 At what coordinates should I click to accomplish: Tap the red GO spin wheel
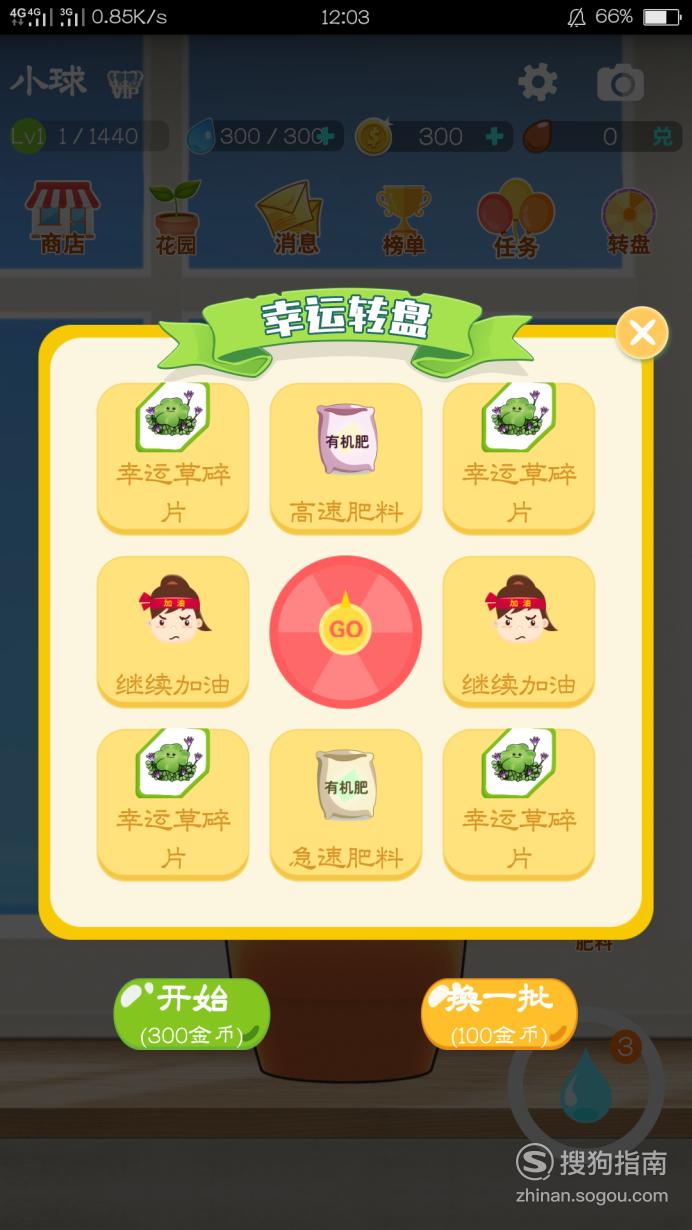click(x=345, y=632)
